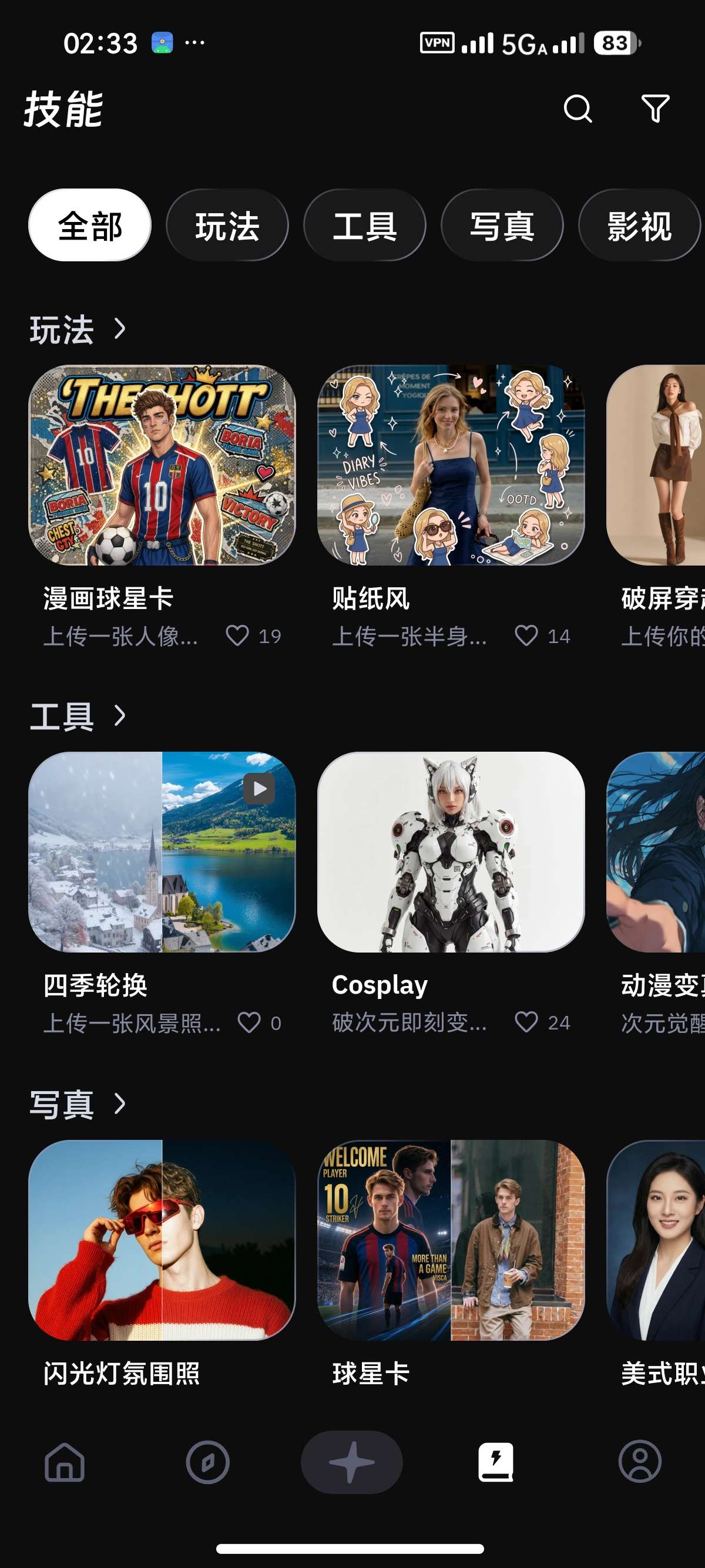Viewport: 705px width, 1568px height.
Task: Tap the center sparkle create button
Action: 352,1462
